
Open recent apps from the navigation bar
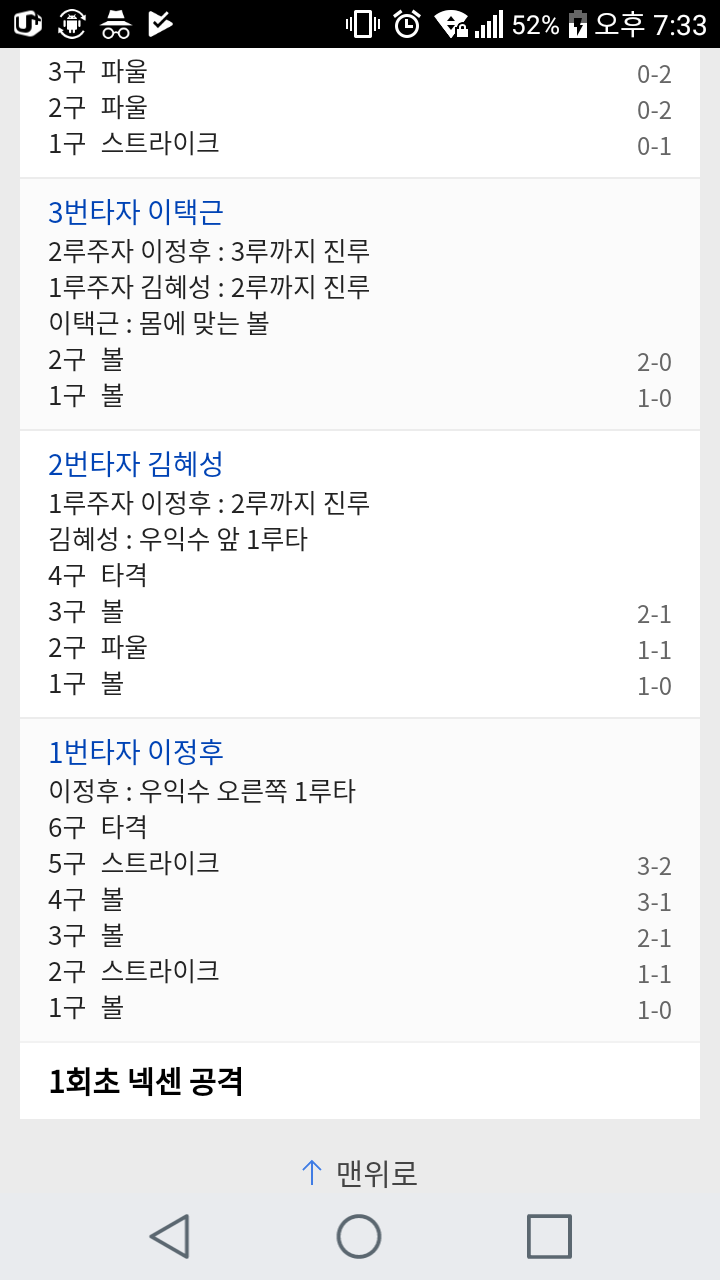549,1237
